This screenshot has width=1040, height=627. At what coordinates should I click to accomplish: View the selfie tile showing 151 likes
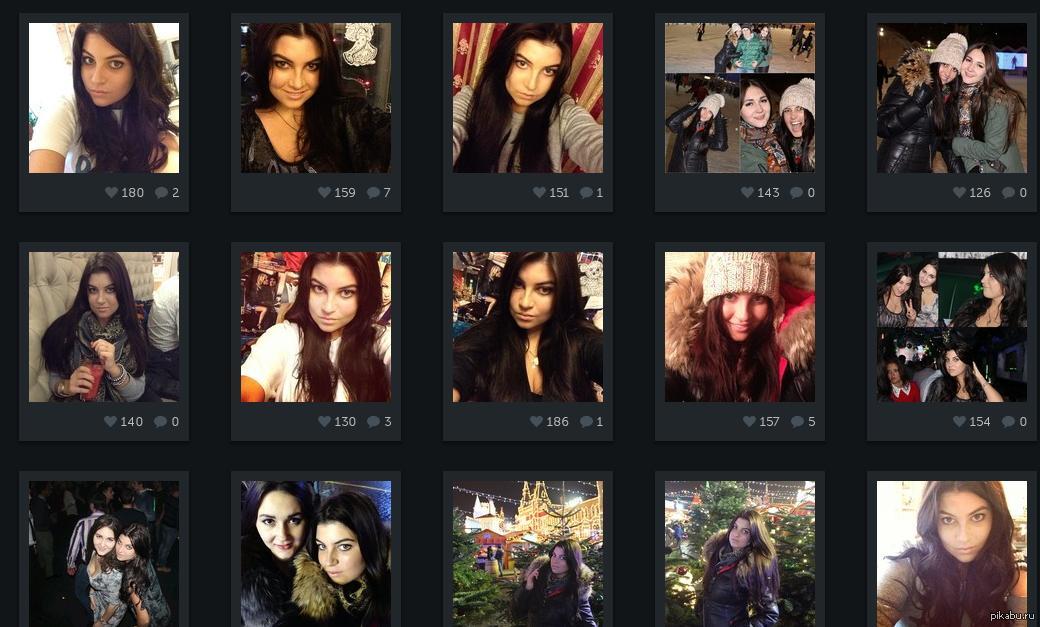[x=528, y=98]
